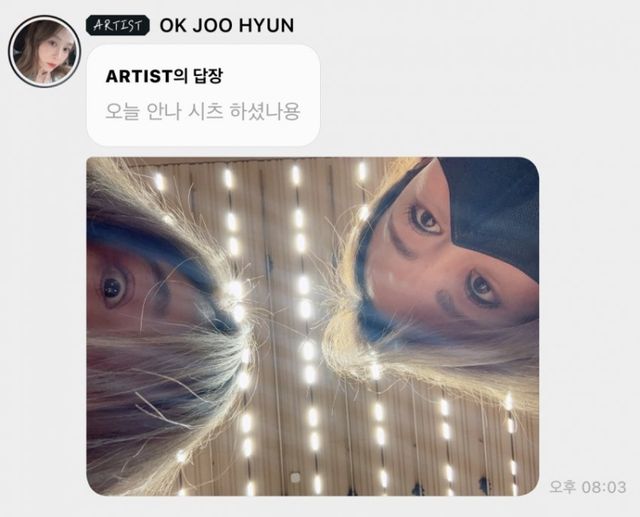This screenshot has width=640, height=517.
Task: Open OK JOO HYUN's profile picture
Action: coord(44,50)
